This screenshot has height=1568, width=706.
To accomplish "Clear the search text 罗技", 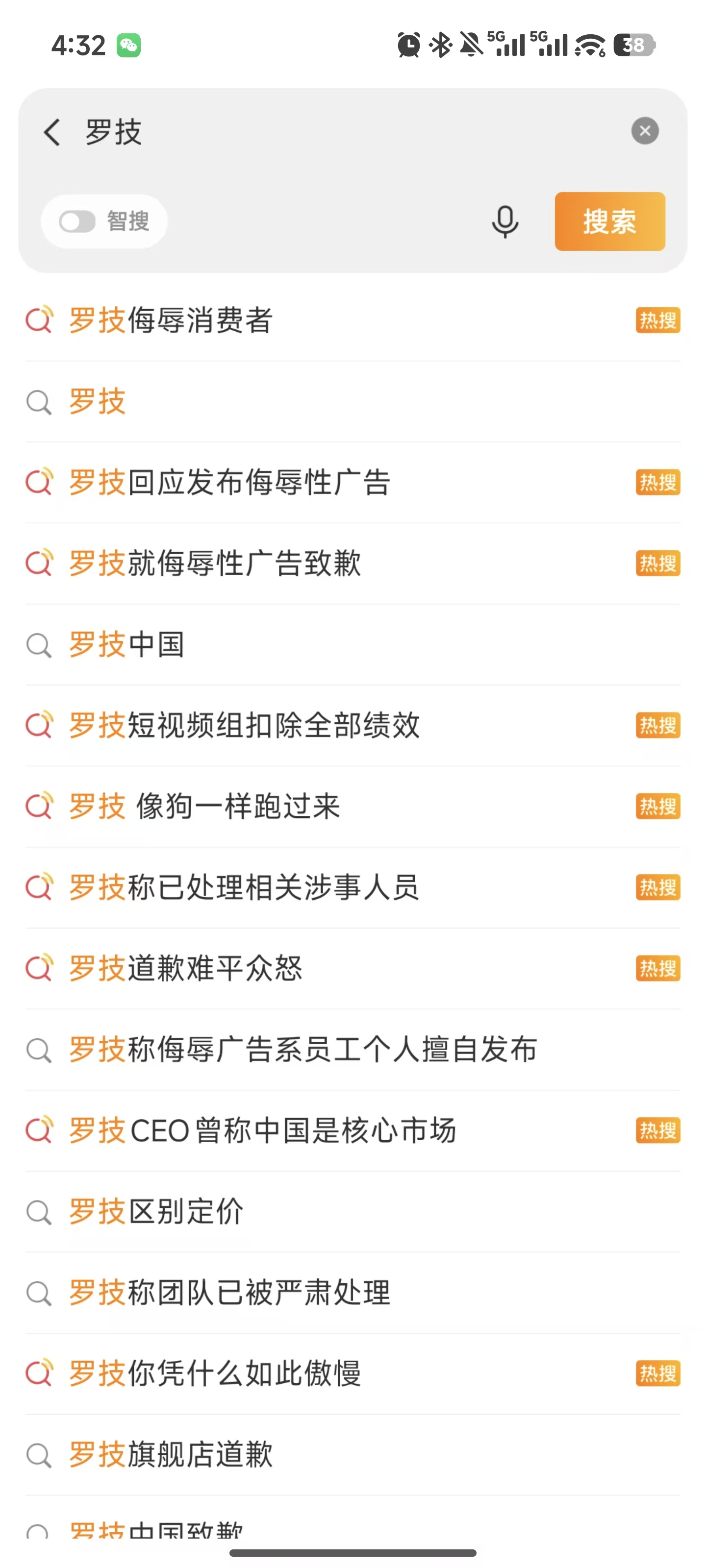I will coord(645,131).
